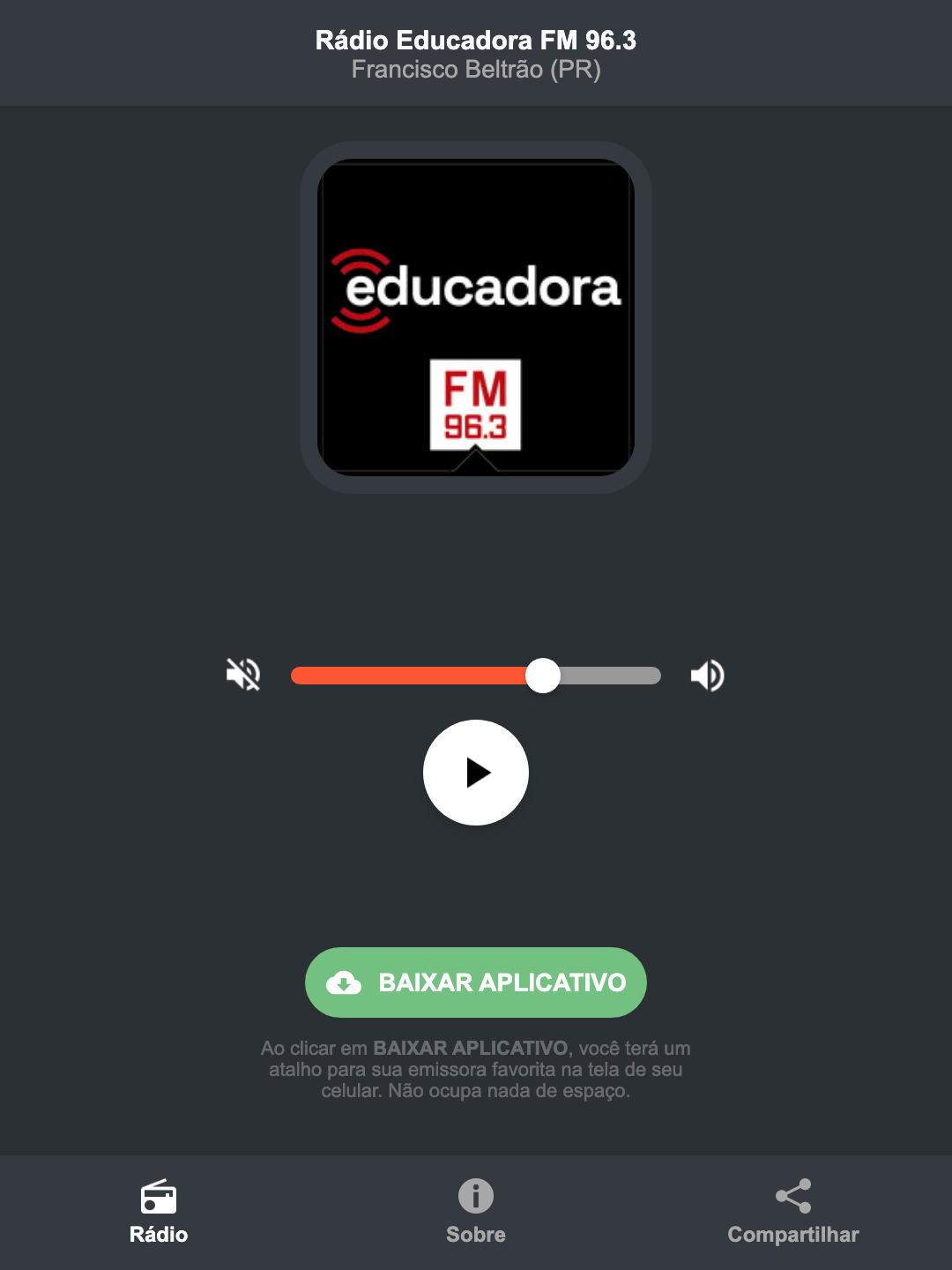The image size is (952, 1270).
Task: Select the info circle icon
Action: 475,1198
